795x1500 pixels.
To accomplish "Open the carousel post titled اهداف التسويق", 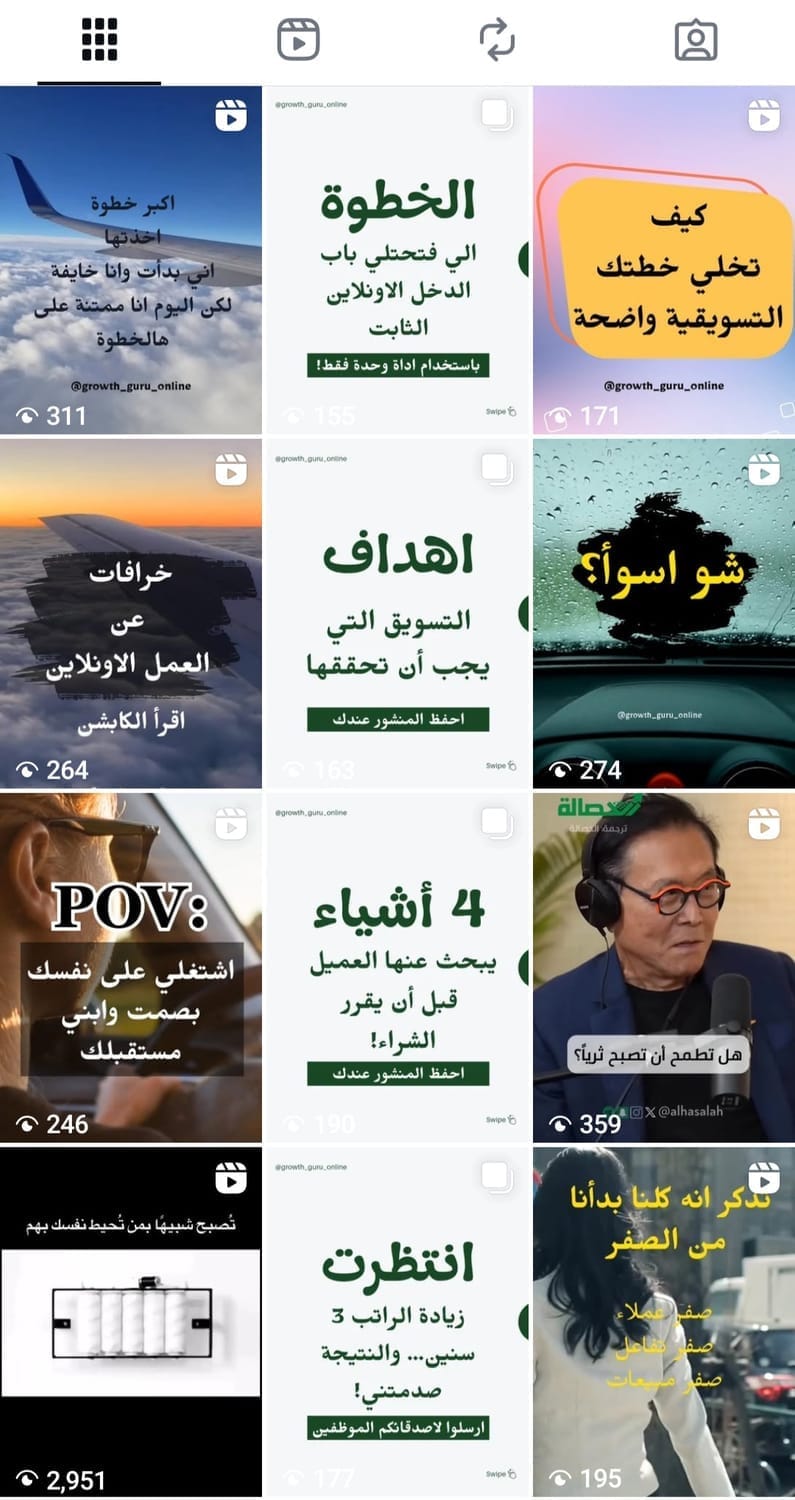I will pyautogui.click(x=397, y=614).
